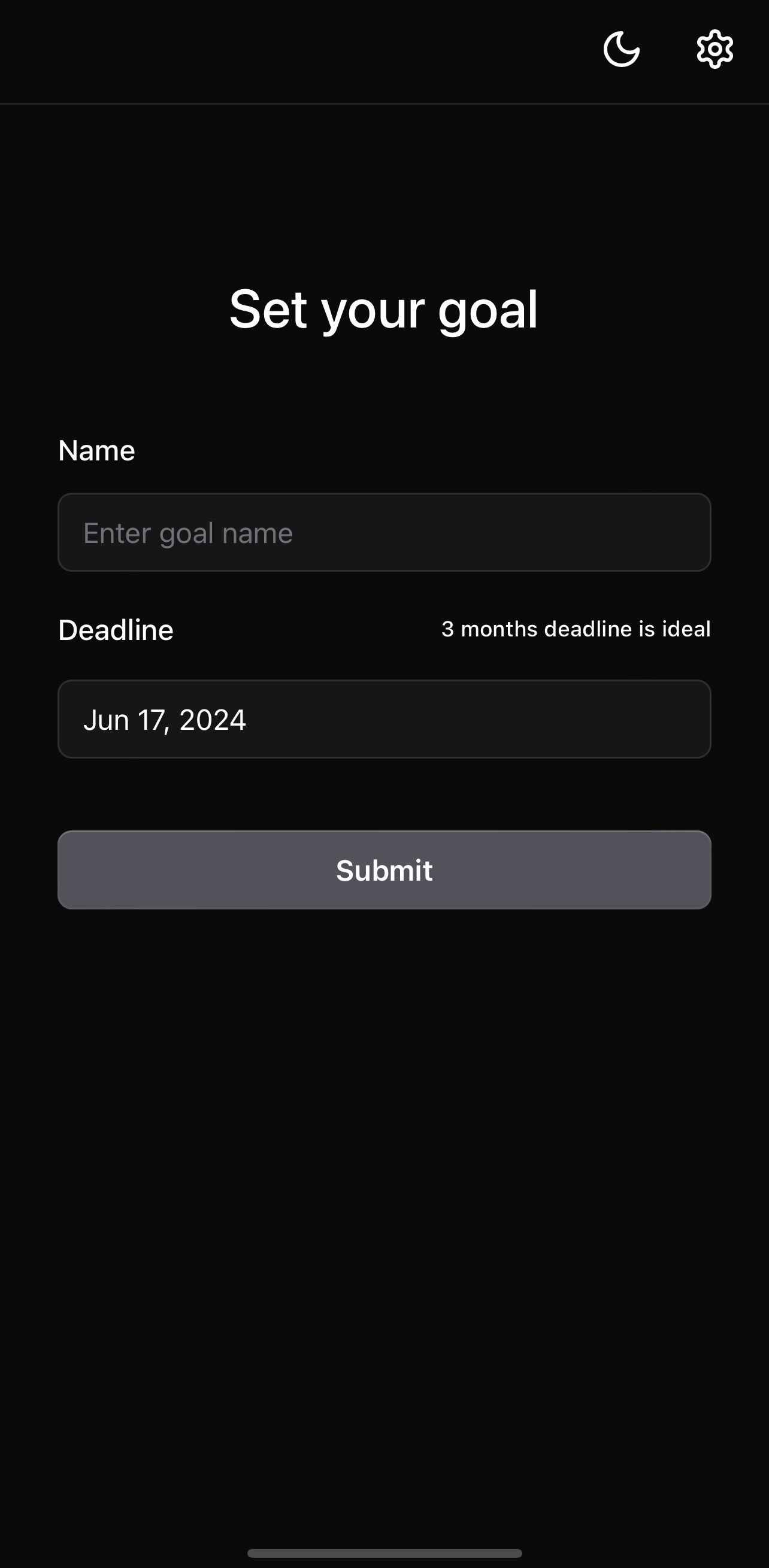Toggle the dark mode moon icon
Screen dimensions: 769x1568
(621, 48)
